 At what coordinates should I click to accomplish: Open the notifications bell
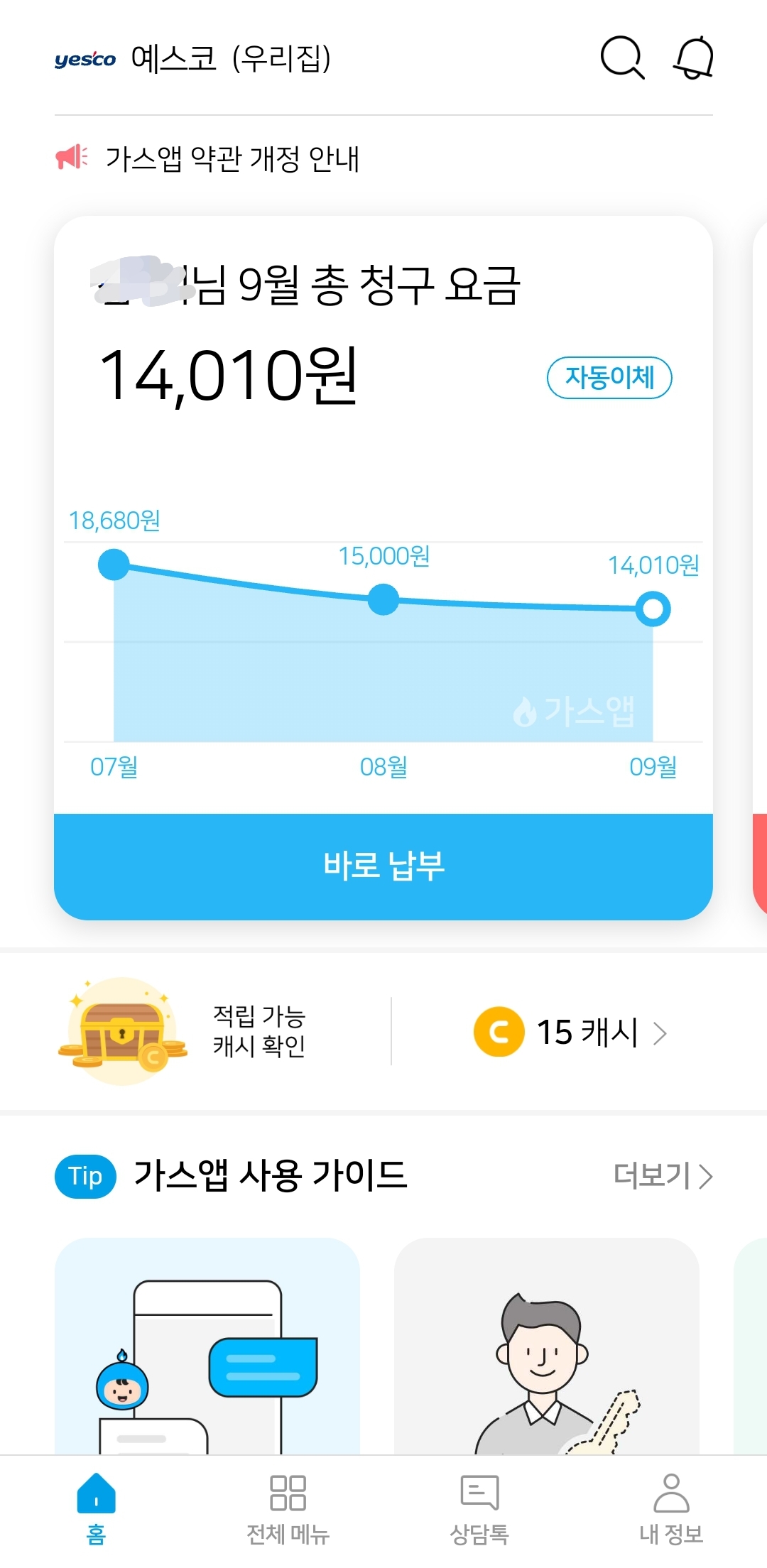pos(693,58)
